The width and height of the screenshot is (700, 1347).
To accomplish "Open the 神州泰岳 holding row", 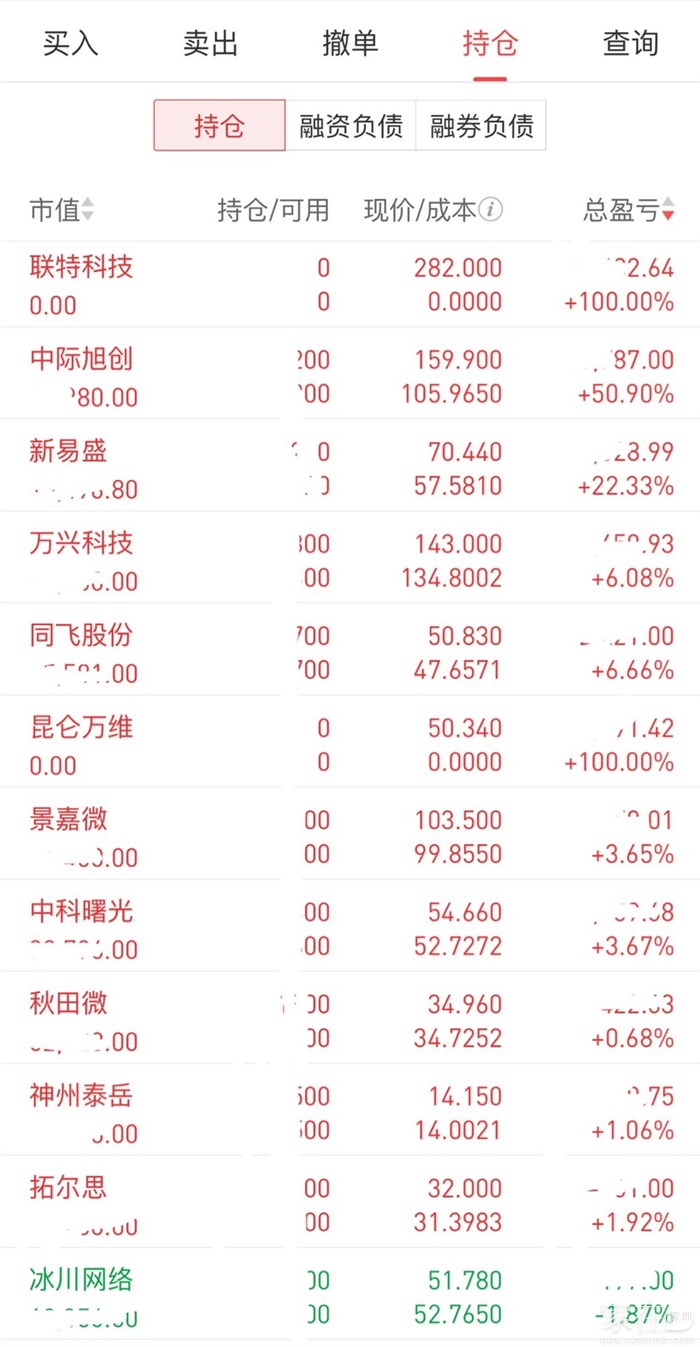I will coord(82,1095).
